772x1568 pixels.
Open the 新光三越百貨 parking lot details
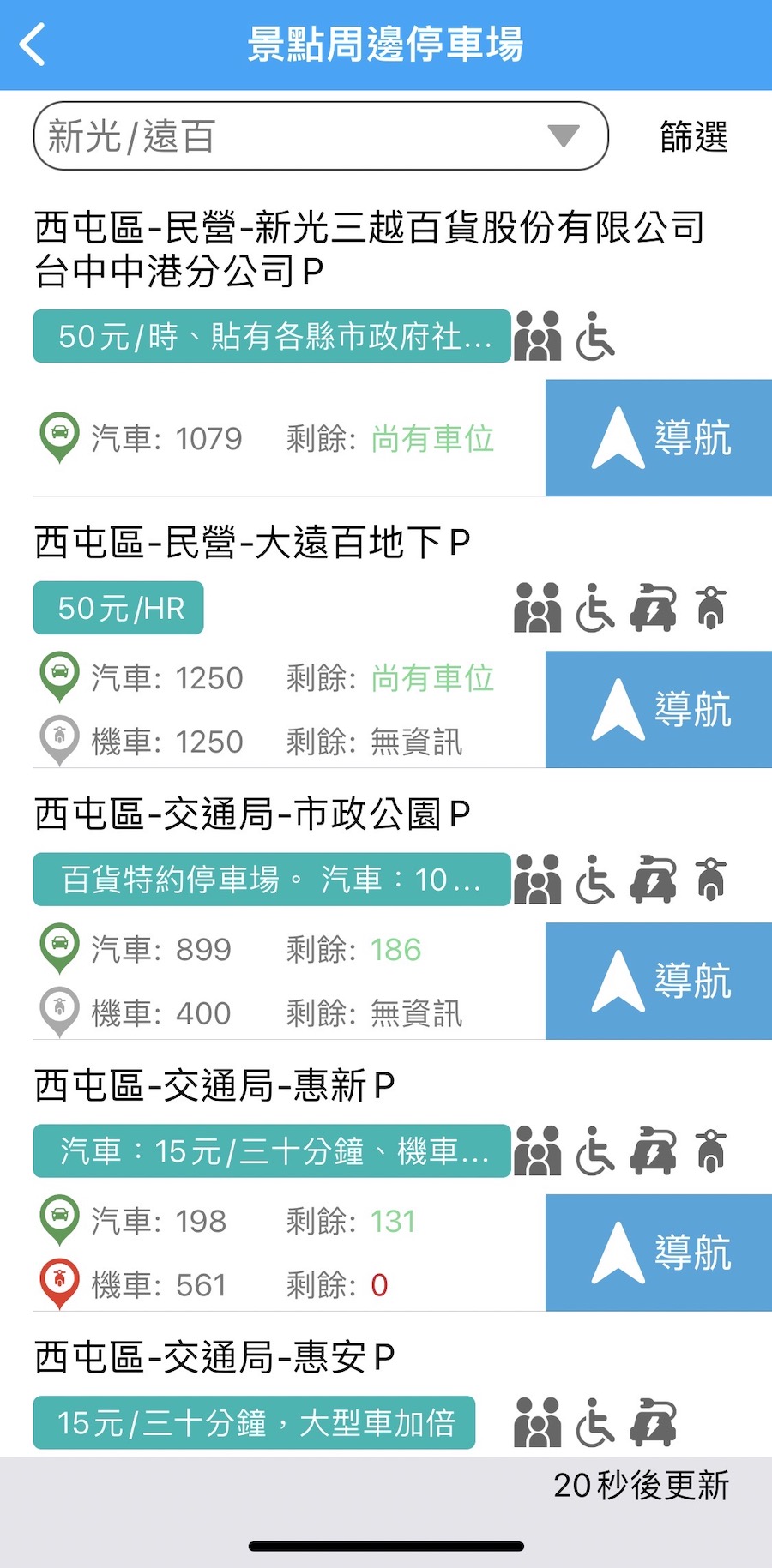click(x=369, y=249)
